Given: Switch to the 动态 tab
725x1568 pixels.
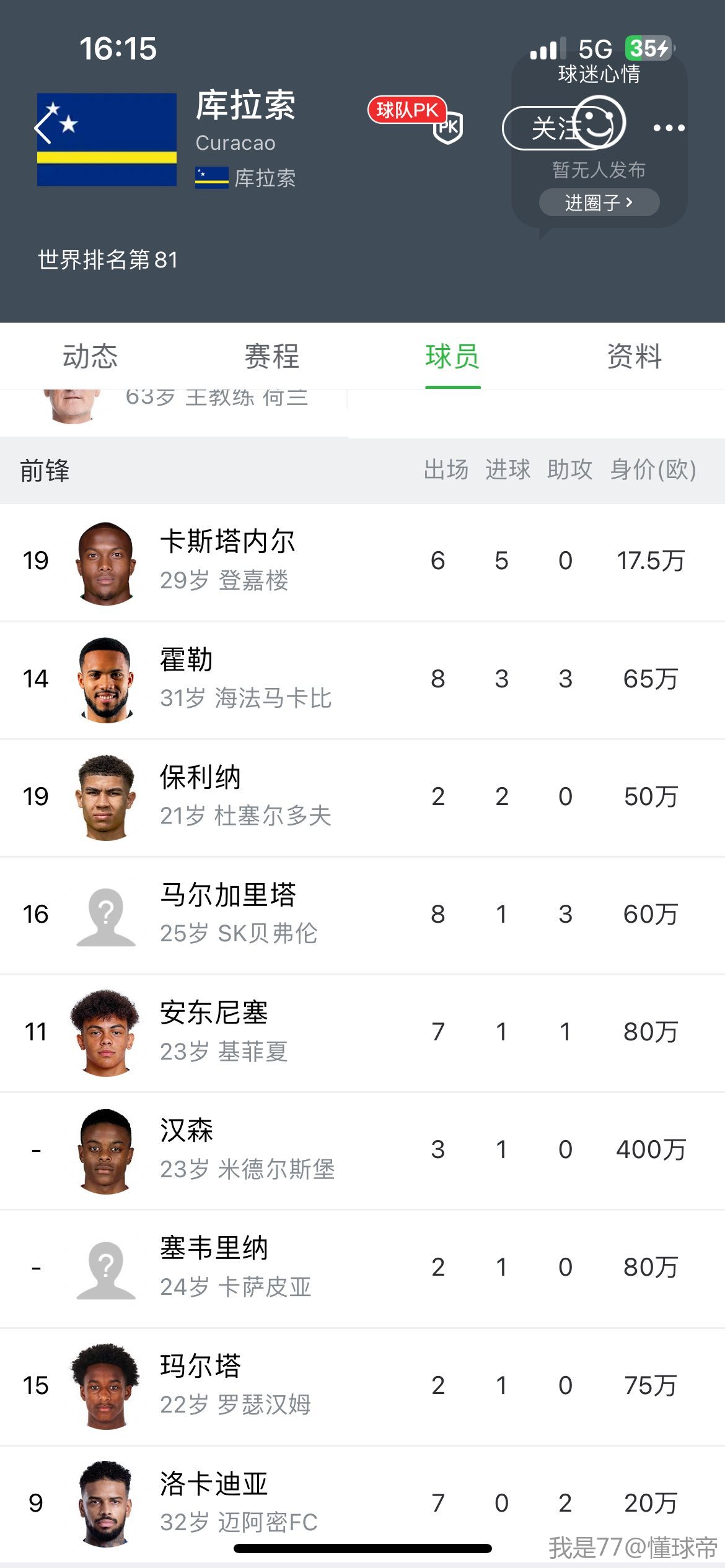Looking at the screenshot, I should 90,357.
